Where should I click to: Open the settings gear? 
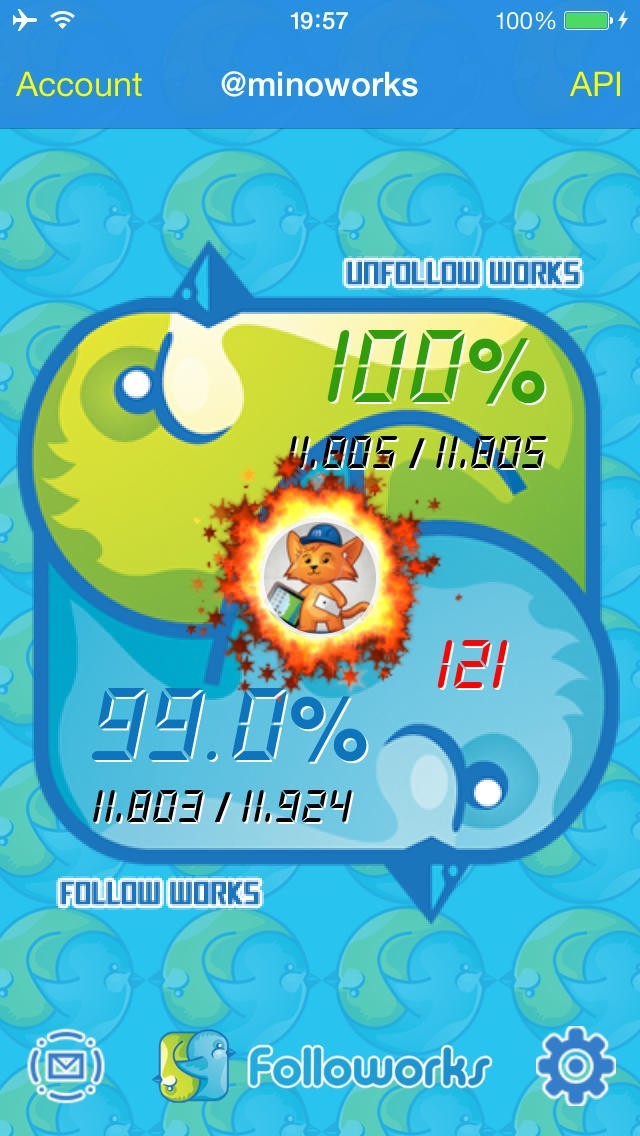click(576, 1066)
